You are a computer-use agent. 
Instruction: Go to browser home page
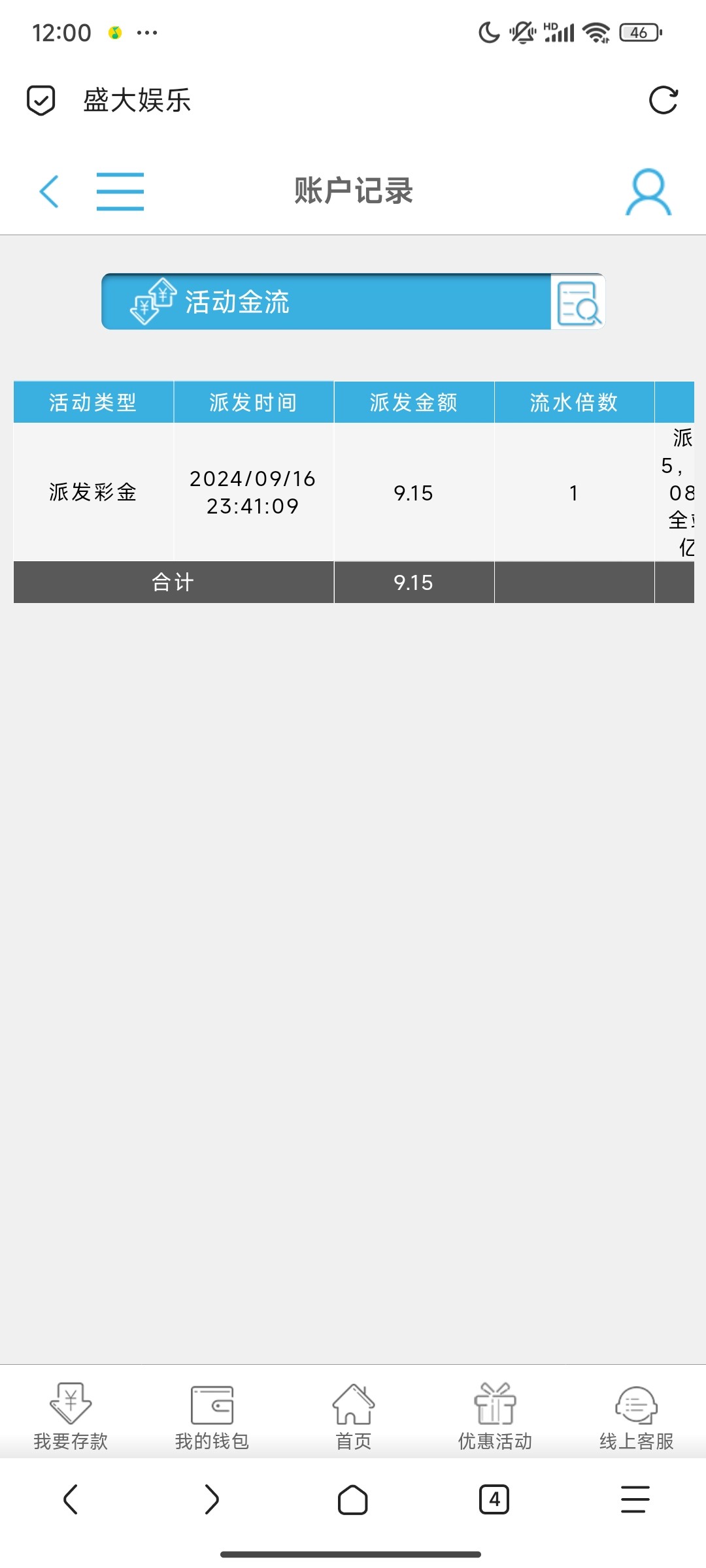point(353,1499)
